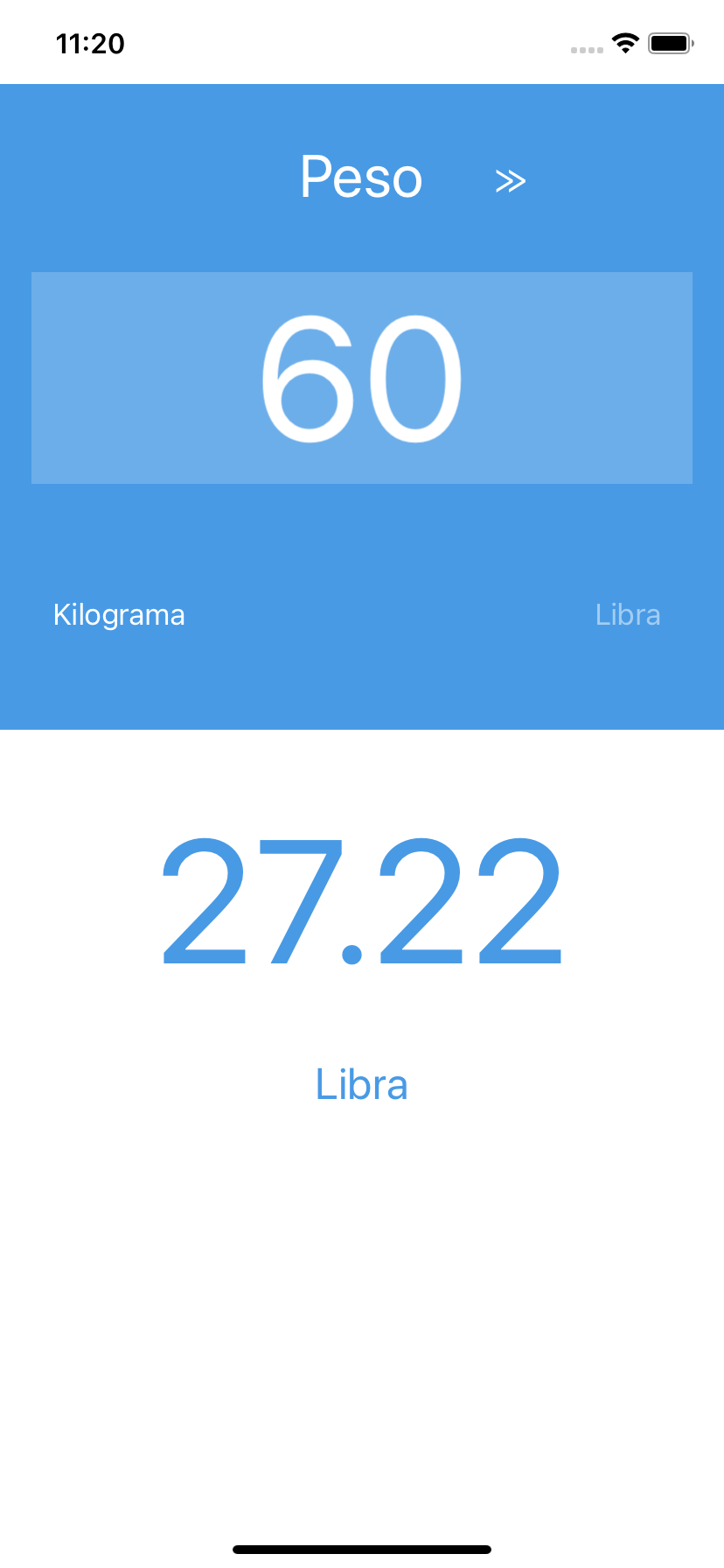Image resolution: width=724 pixels, height=1568 pixels.
Task: Select Kilograma as the input unit
Action: point(119,615)
